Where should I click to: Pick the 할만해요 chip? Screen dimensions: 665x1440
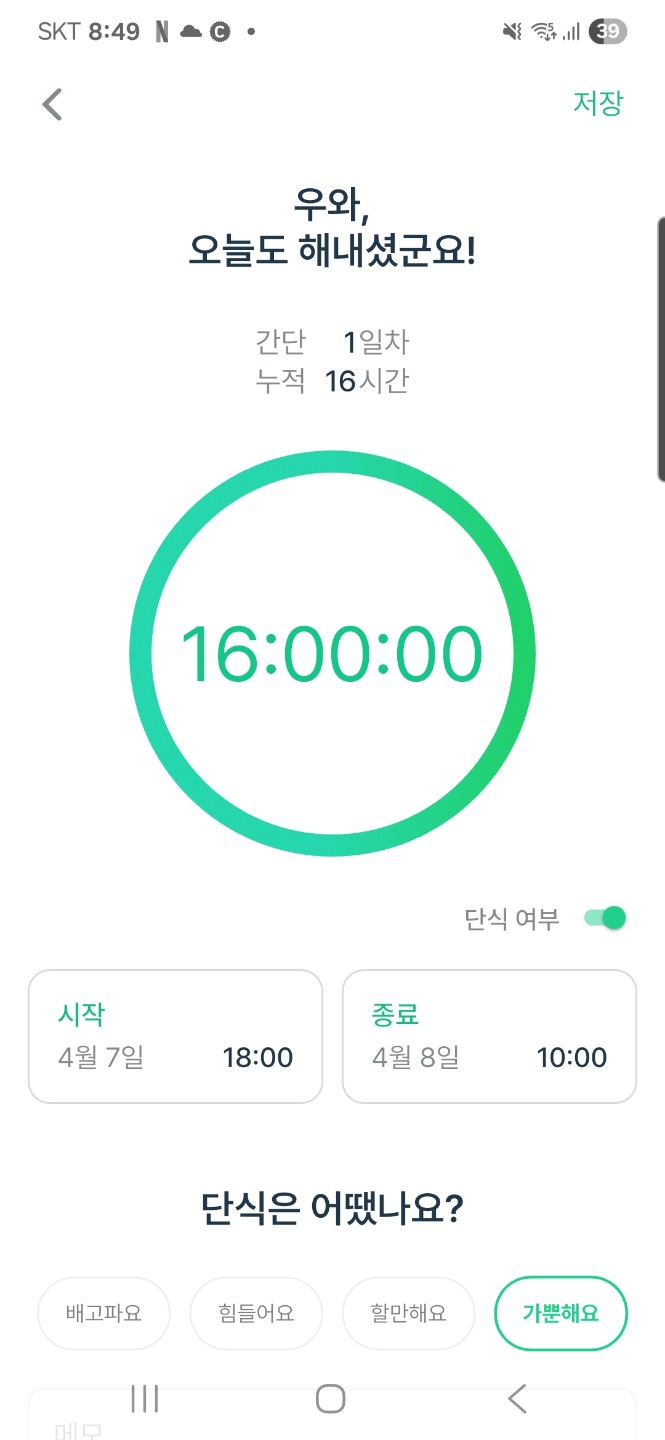(x=408, y=1313)
